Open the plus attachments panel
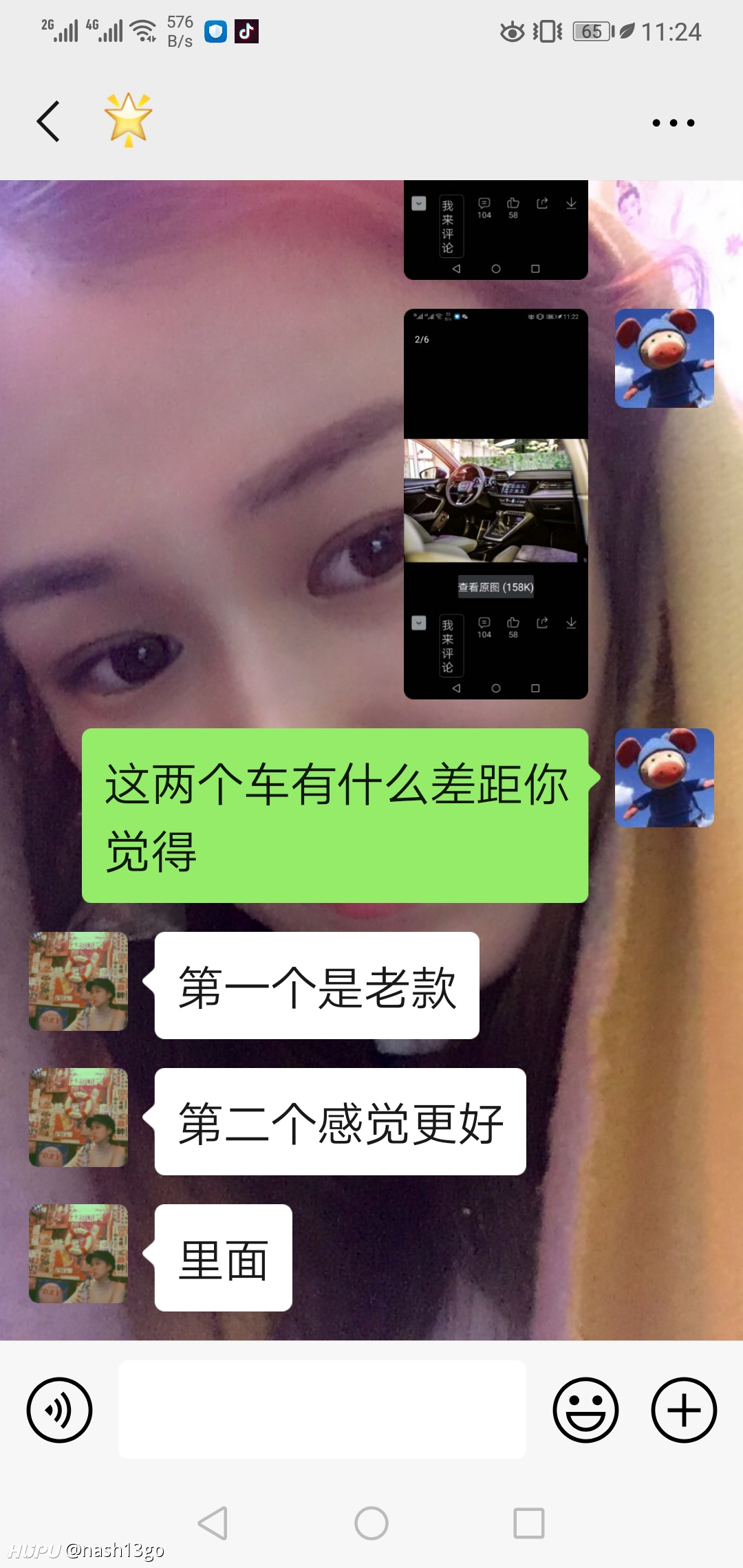 pyautogui.click(x=684, y=1410)
